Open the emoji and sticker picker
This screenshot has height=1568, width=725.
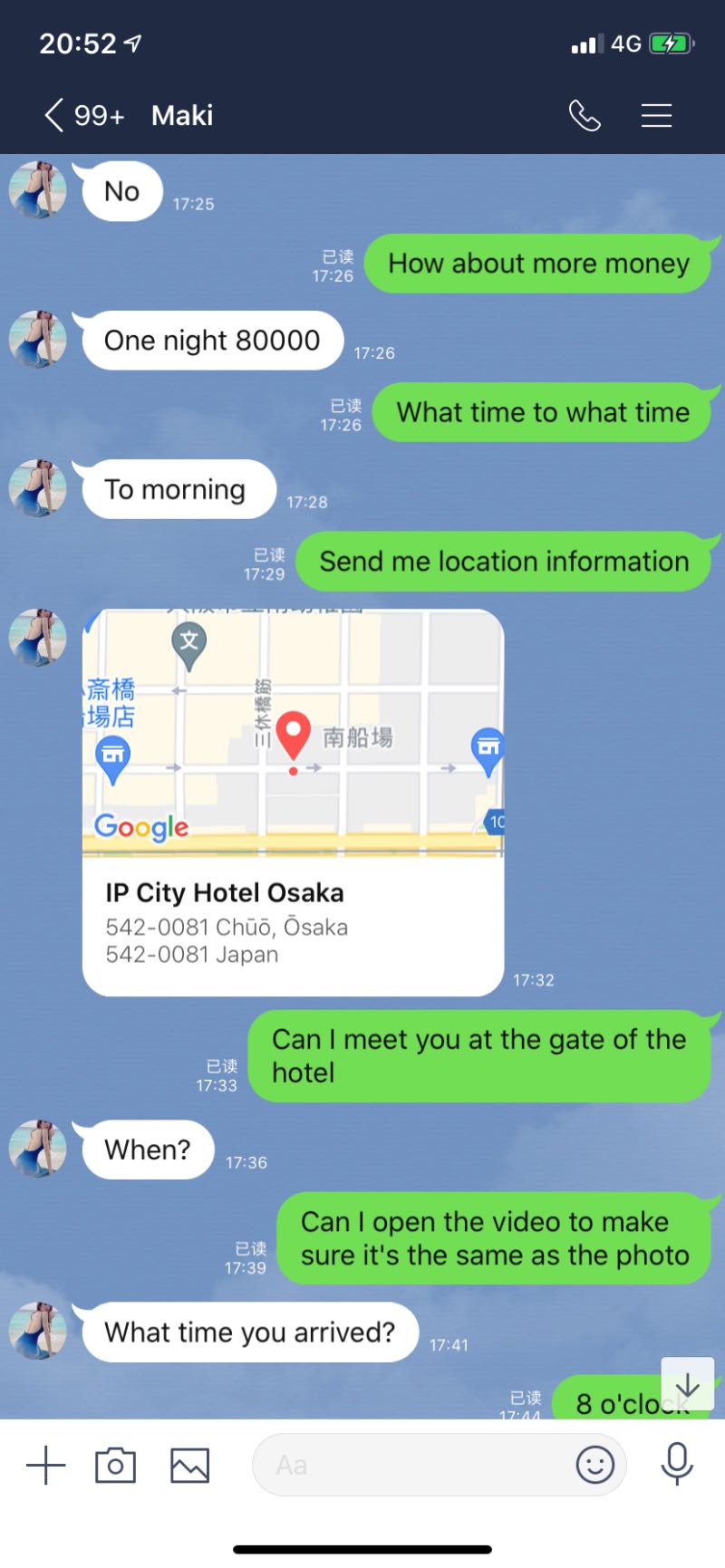coord(595,1465)
